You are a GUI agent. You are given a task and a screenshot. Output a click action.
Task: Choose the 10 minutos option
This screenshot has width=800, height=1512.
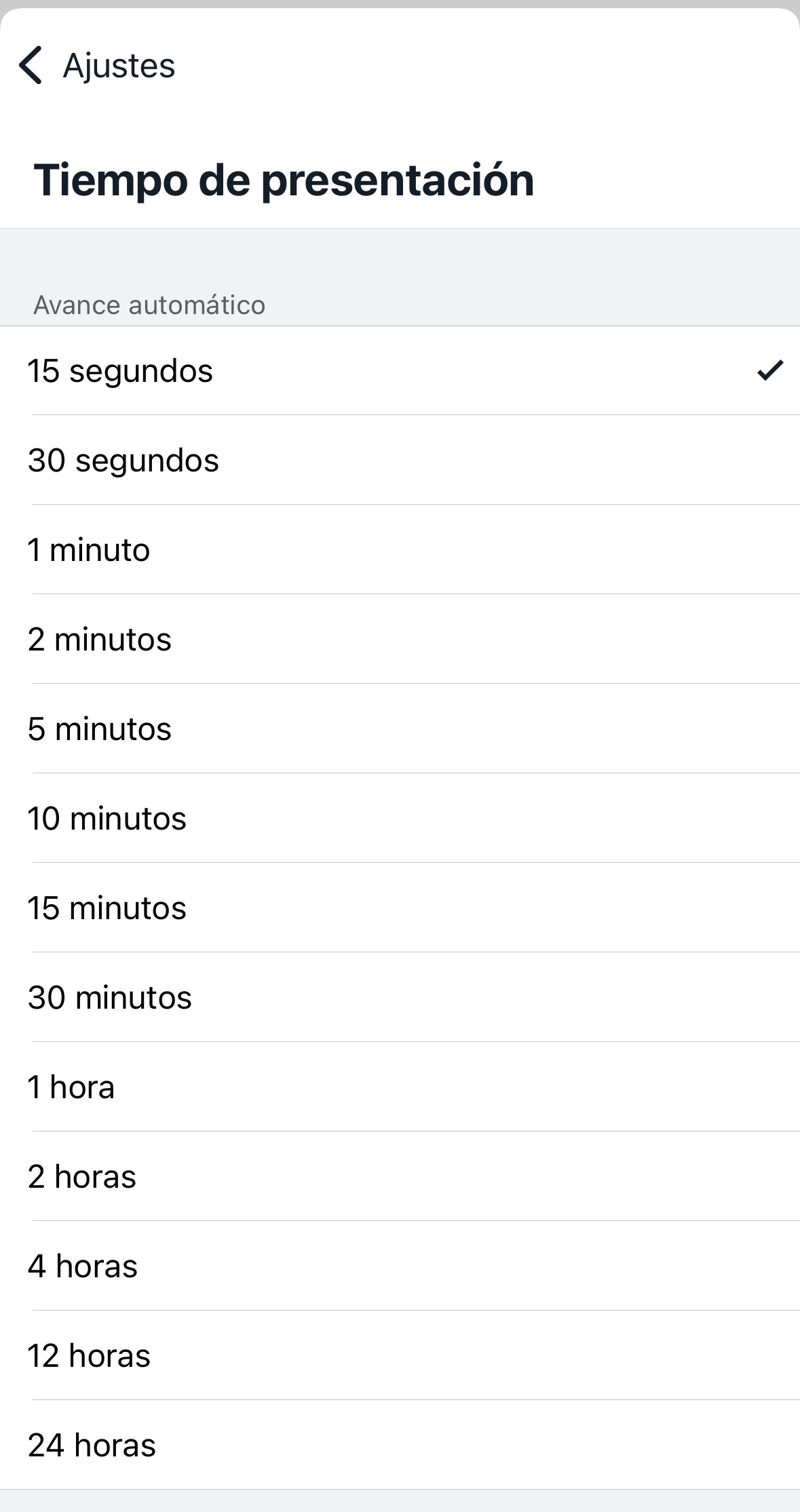click(400, 819)
